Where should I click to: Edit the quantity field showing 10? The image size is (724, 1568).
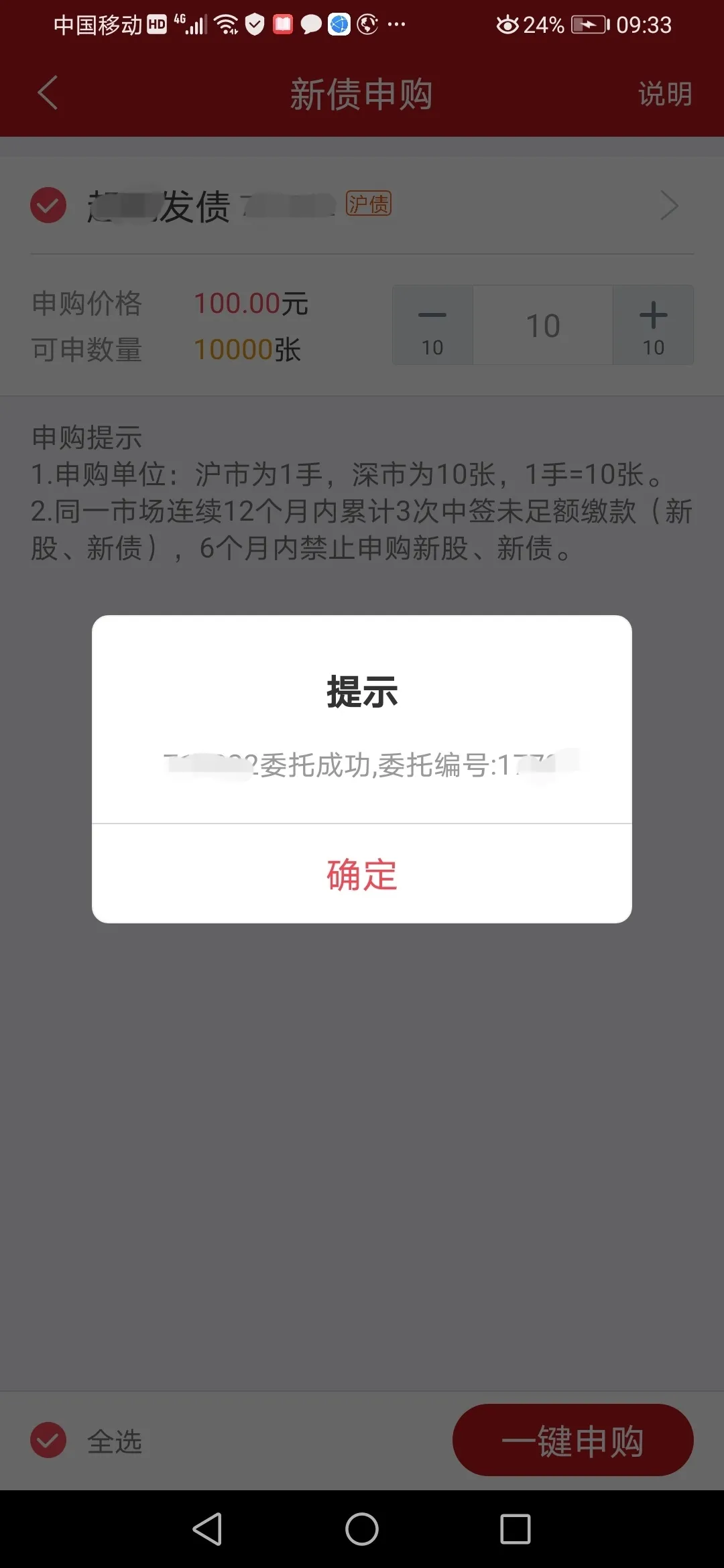542,326
